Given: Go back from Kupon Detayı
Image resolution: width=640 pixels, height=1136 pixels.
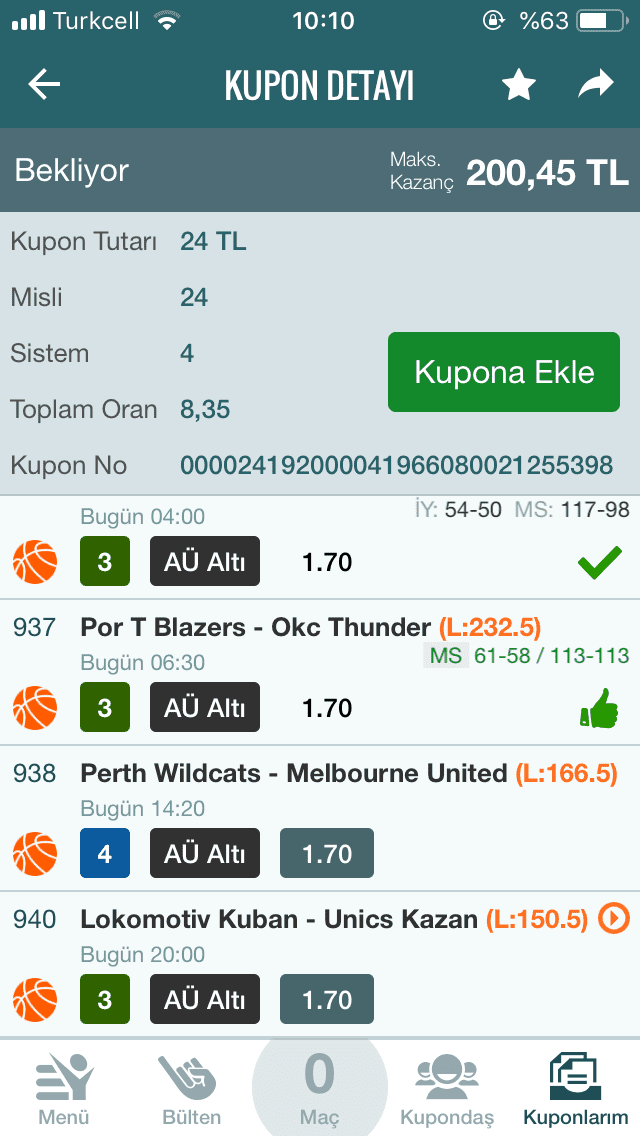Looking at the screenshot, I should click(44, 85).
